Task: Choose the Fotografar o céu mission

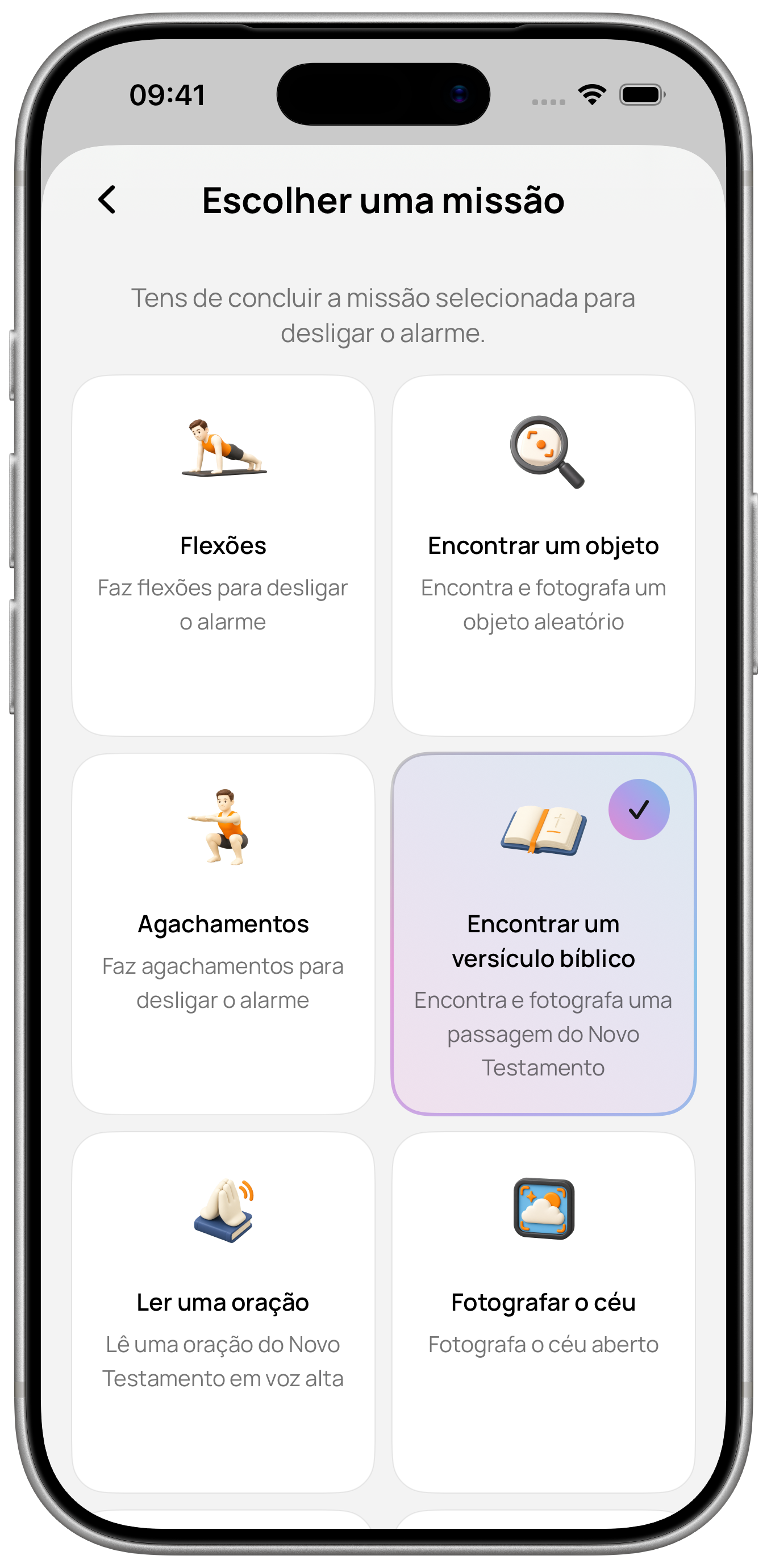Action: click(x=543, y=1312)
